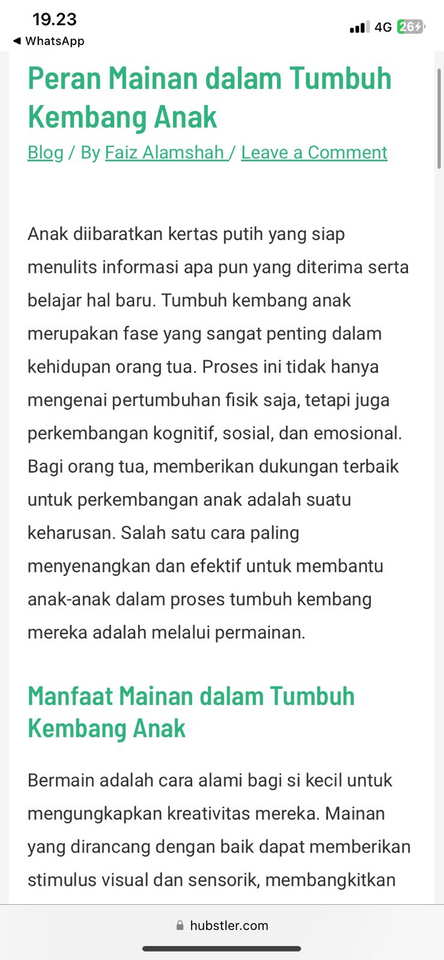444x960 pixels.
Task: Return to WhatsApp via back shortcut
Action: click(x=48, y=42)
